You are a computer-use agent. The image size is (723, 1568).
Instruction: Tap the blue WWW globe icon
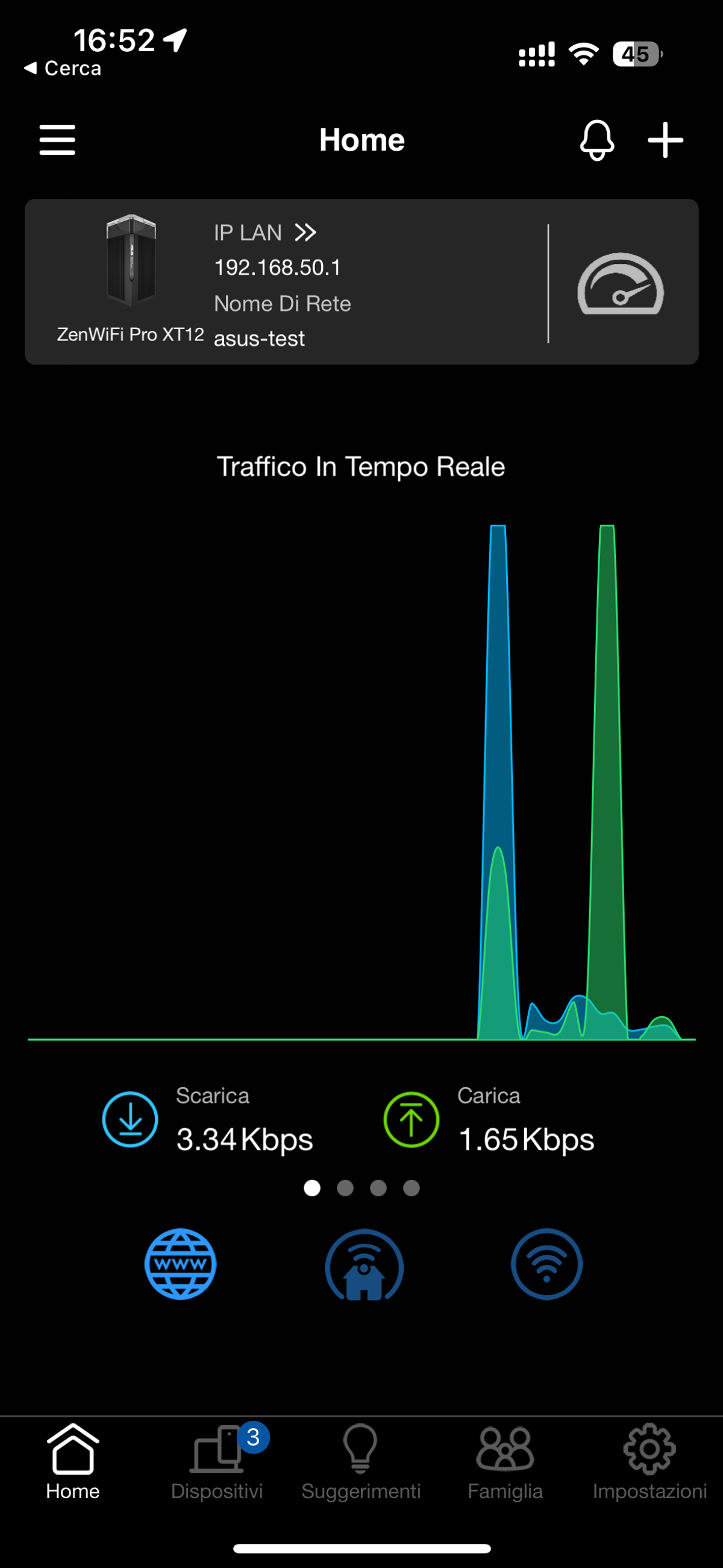tap(180, 1264)
